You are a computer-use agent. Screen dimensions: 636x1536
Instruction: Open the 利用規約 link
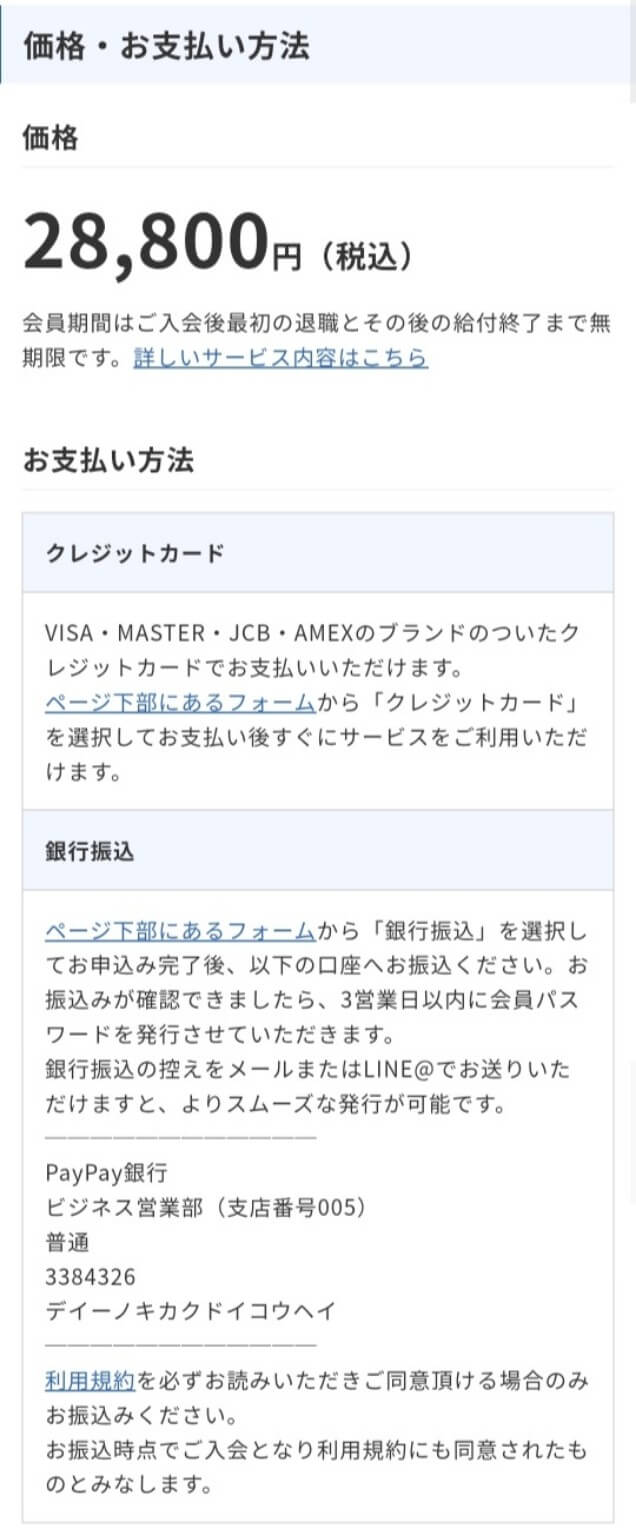point(90,1382)
